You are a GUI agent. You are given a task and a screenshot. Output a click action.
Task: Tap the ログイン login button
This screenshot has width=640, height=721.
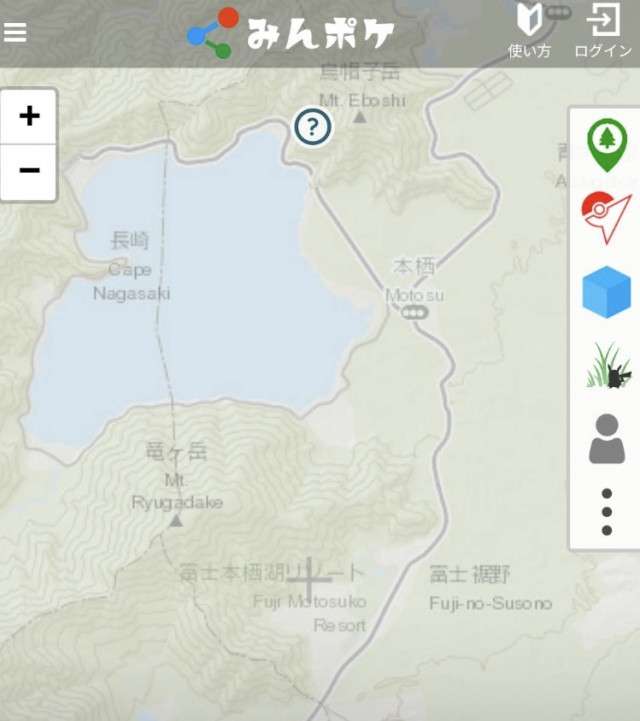[x=603, y=31]
